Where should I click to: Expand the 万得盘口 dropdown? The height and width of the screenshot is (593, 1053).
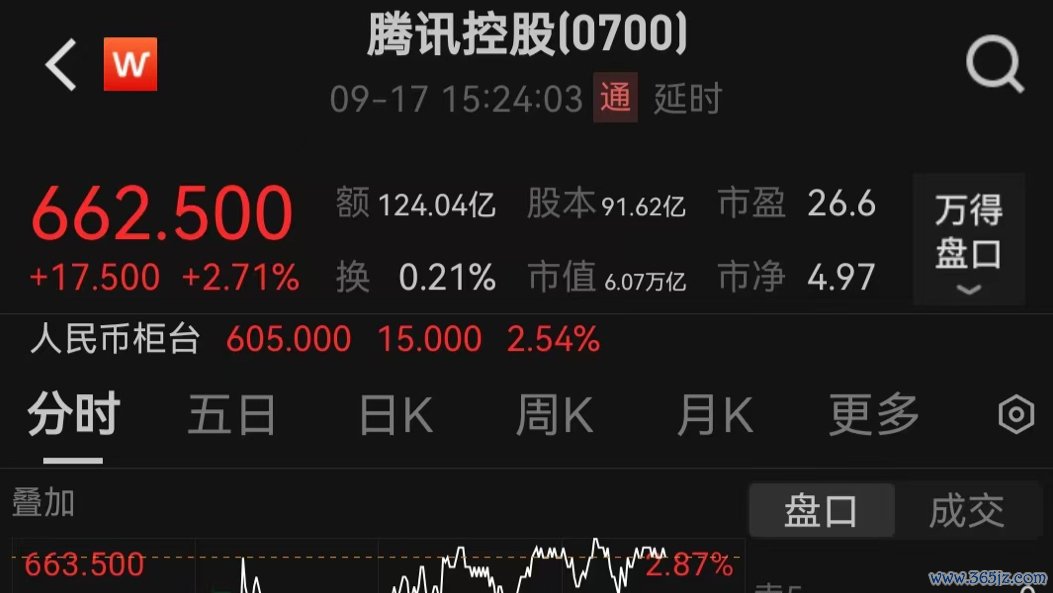point(968,239)
